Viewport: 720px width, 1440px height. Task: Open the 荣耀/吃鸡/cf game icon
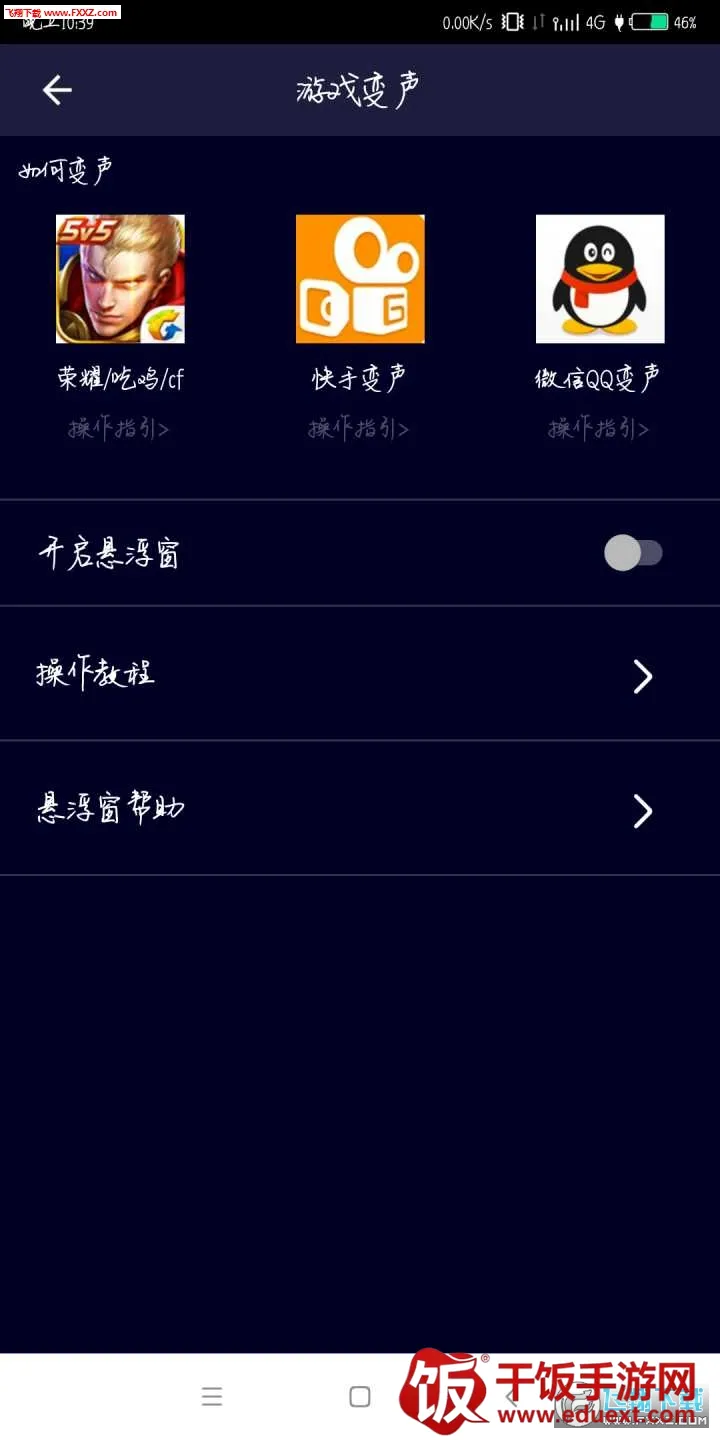click(x=120, y=279)
